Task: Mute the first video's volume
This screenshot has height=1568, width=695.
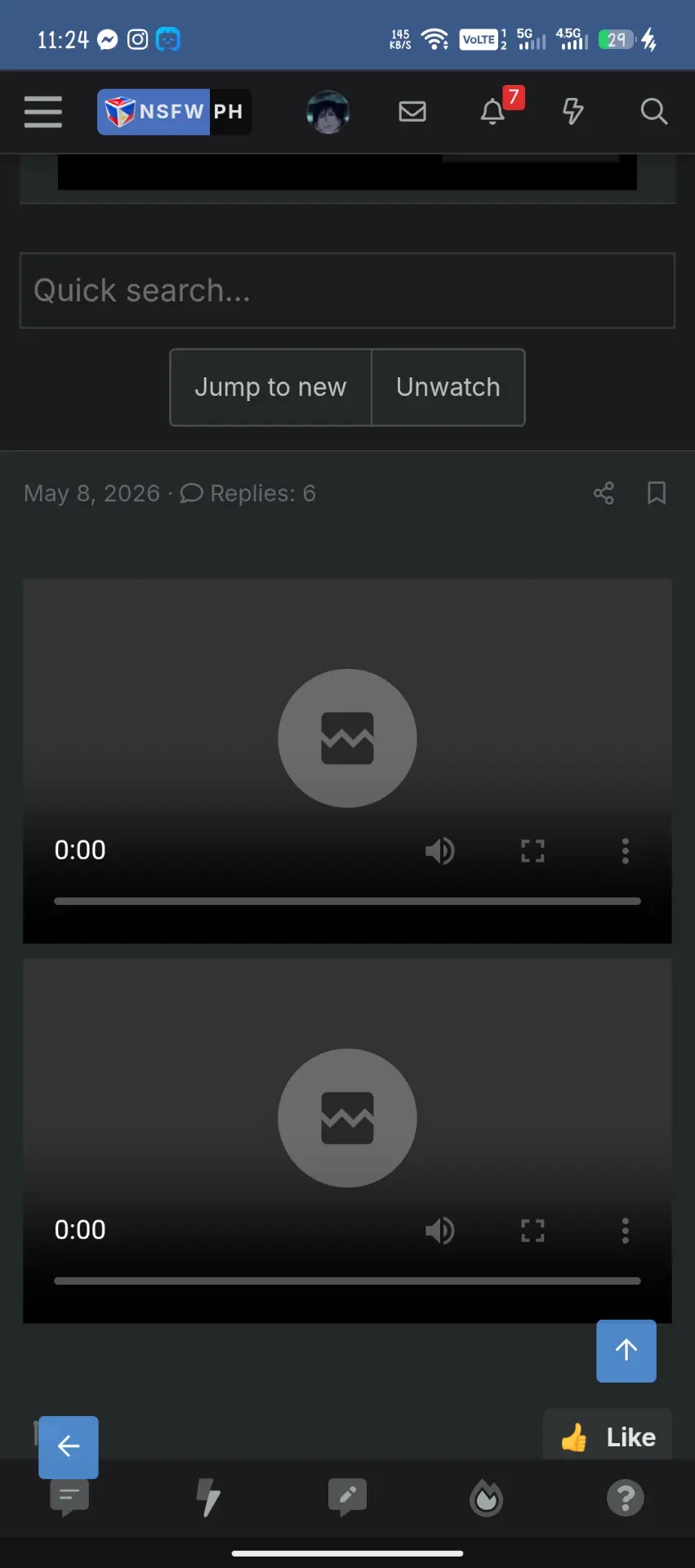Action: 440,851
